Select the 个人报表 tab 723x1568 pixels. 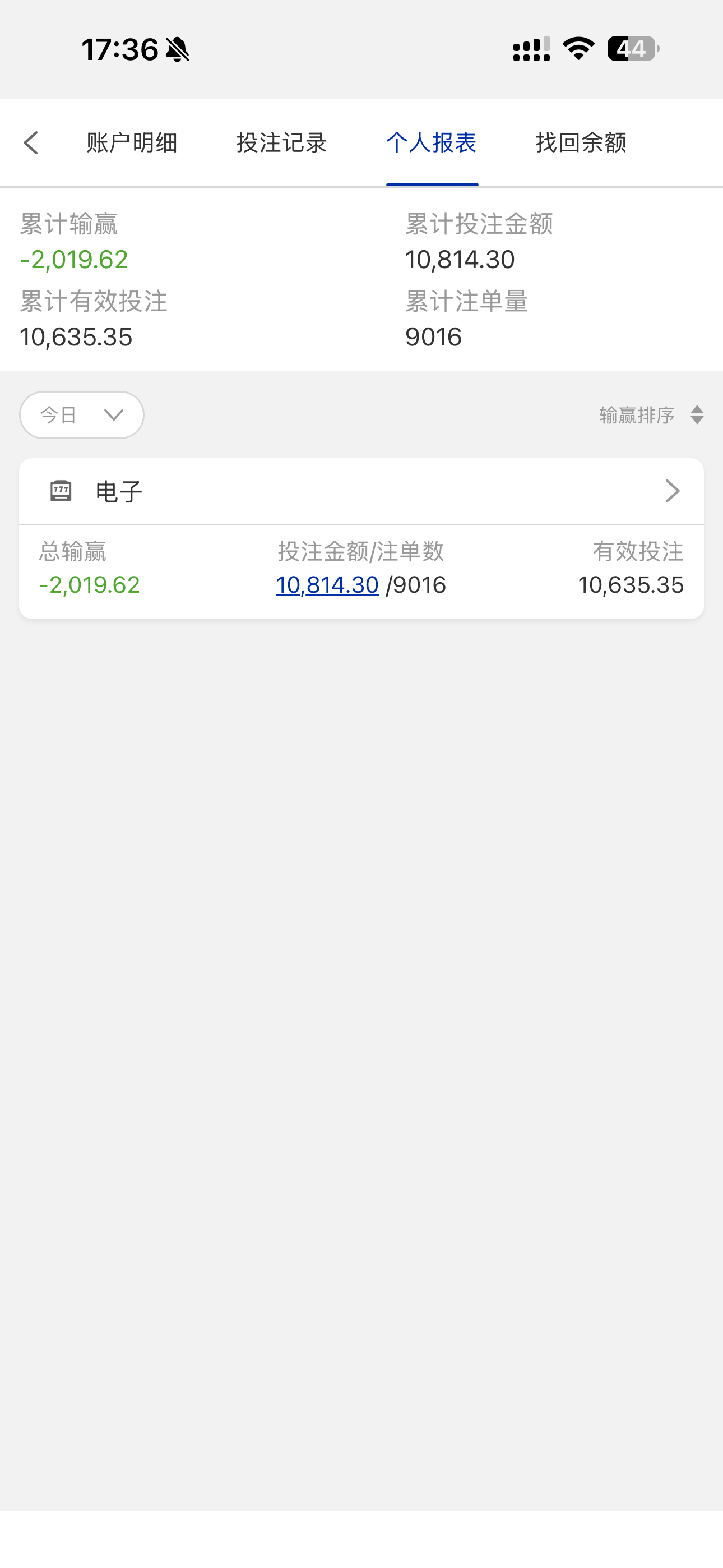pyautogui.click(x=432, y=143)
